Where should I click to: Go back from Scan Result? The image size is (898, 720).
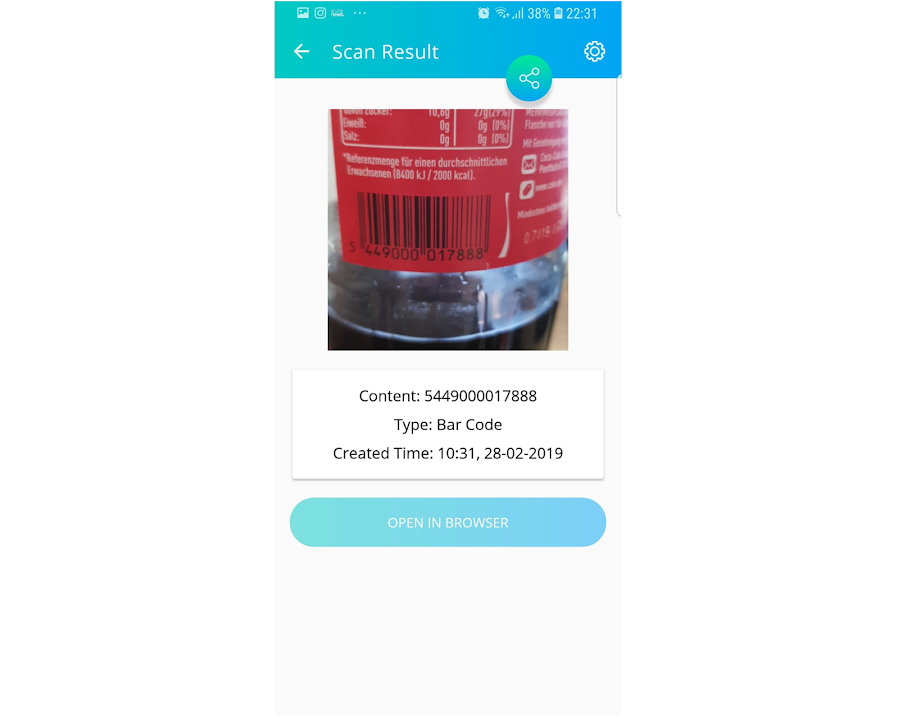301,52
